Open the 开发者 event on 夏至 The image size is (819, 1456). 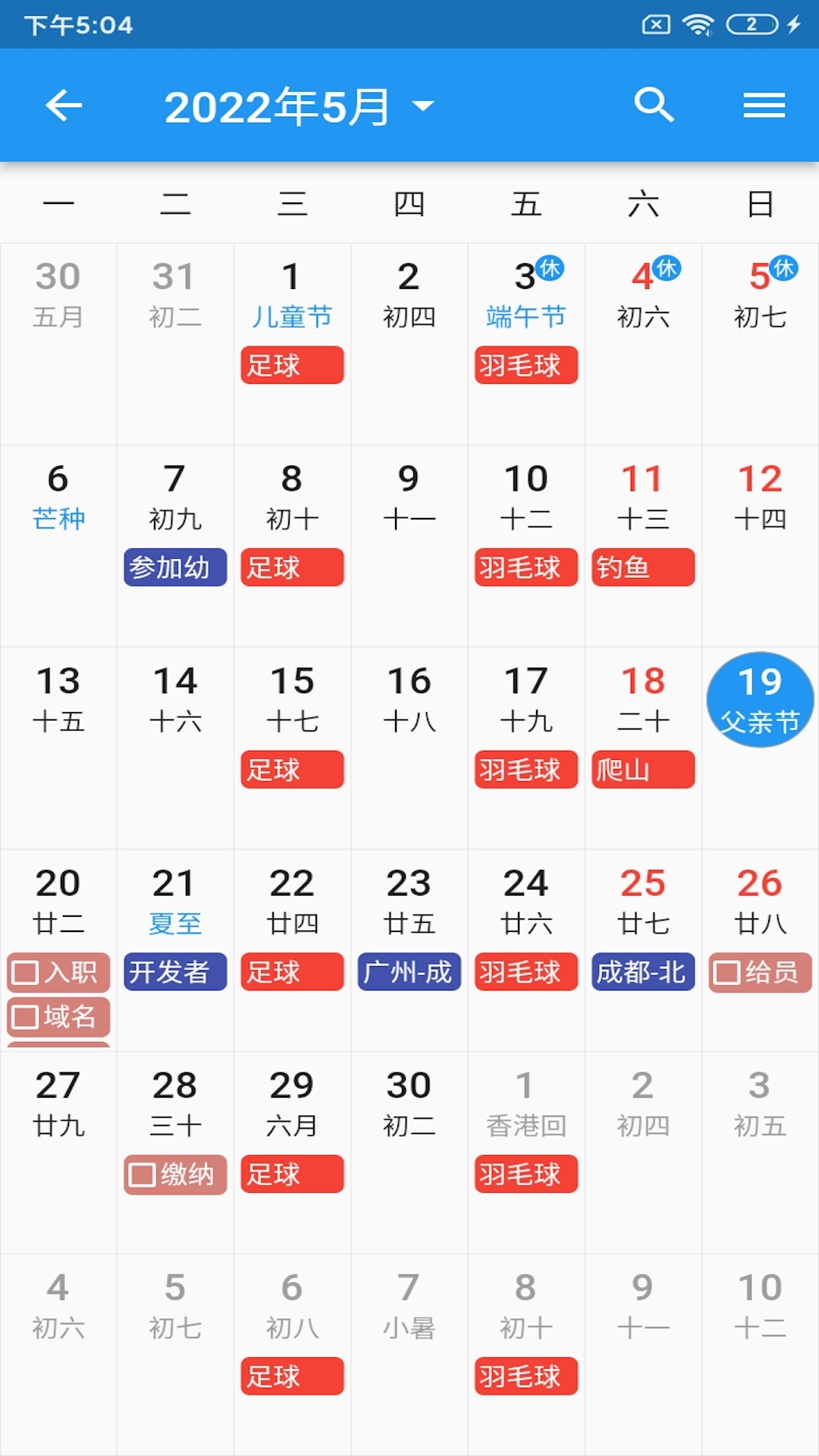(175, 972)
